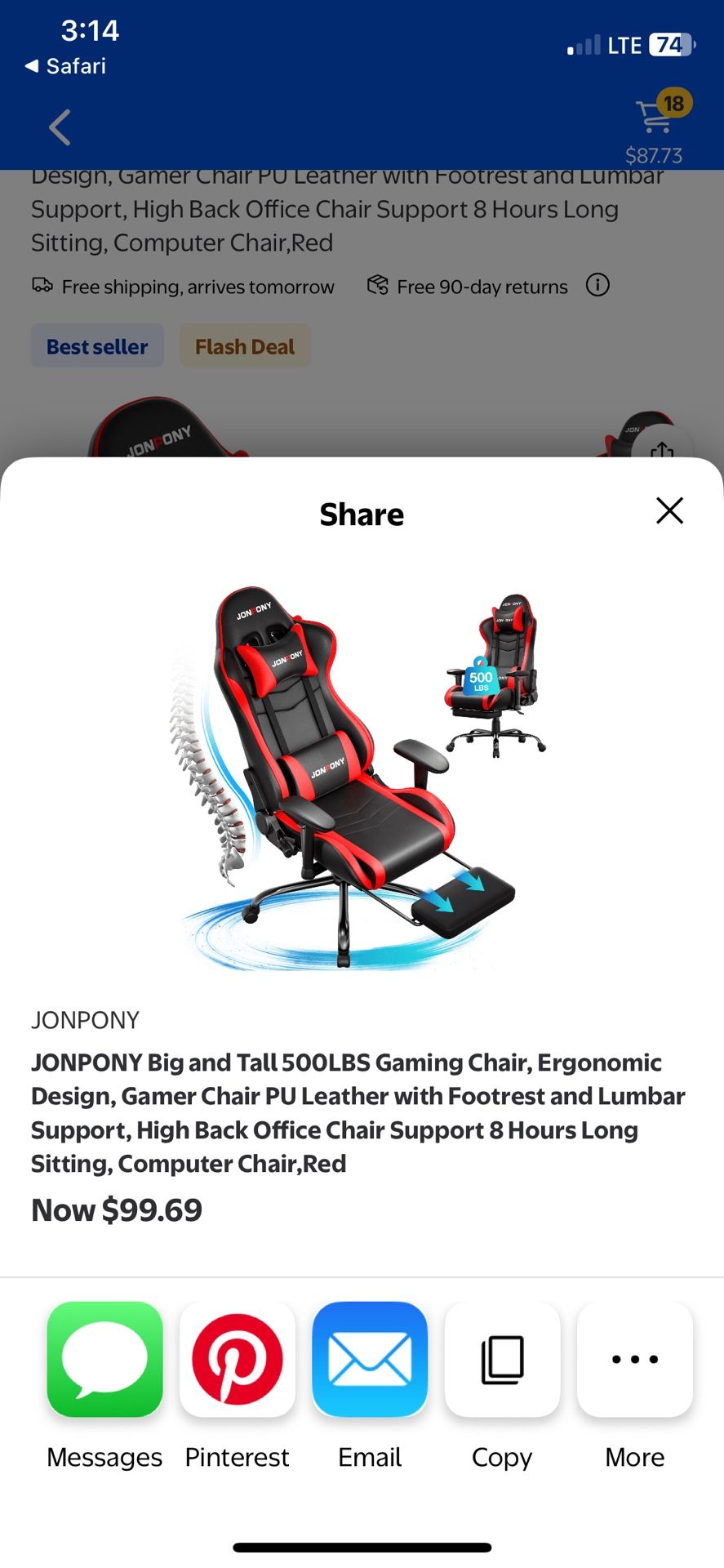724x1568 pixels.
Task: Tap the free returns box icon
Action: click(377, 285)
